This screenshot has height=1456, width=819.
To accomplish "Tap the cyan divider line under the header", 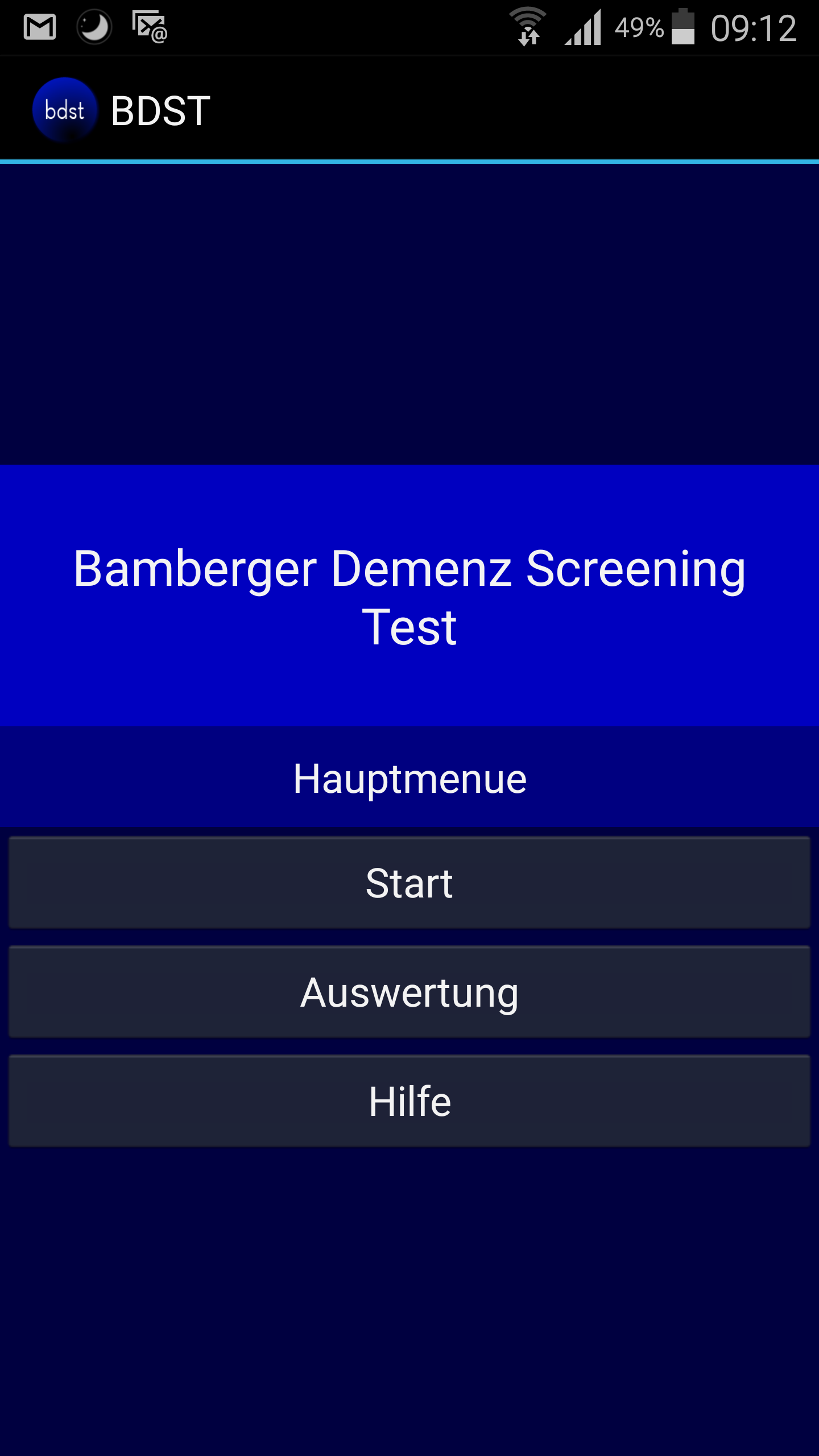I will [409, 162].
